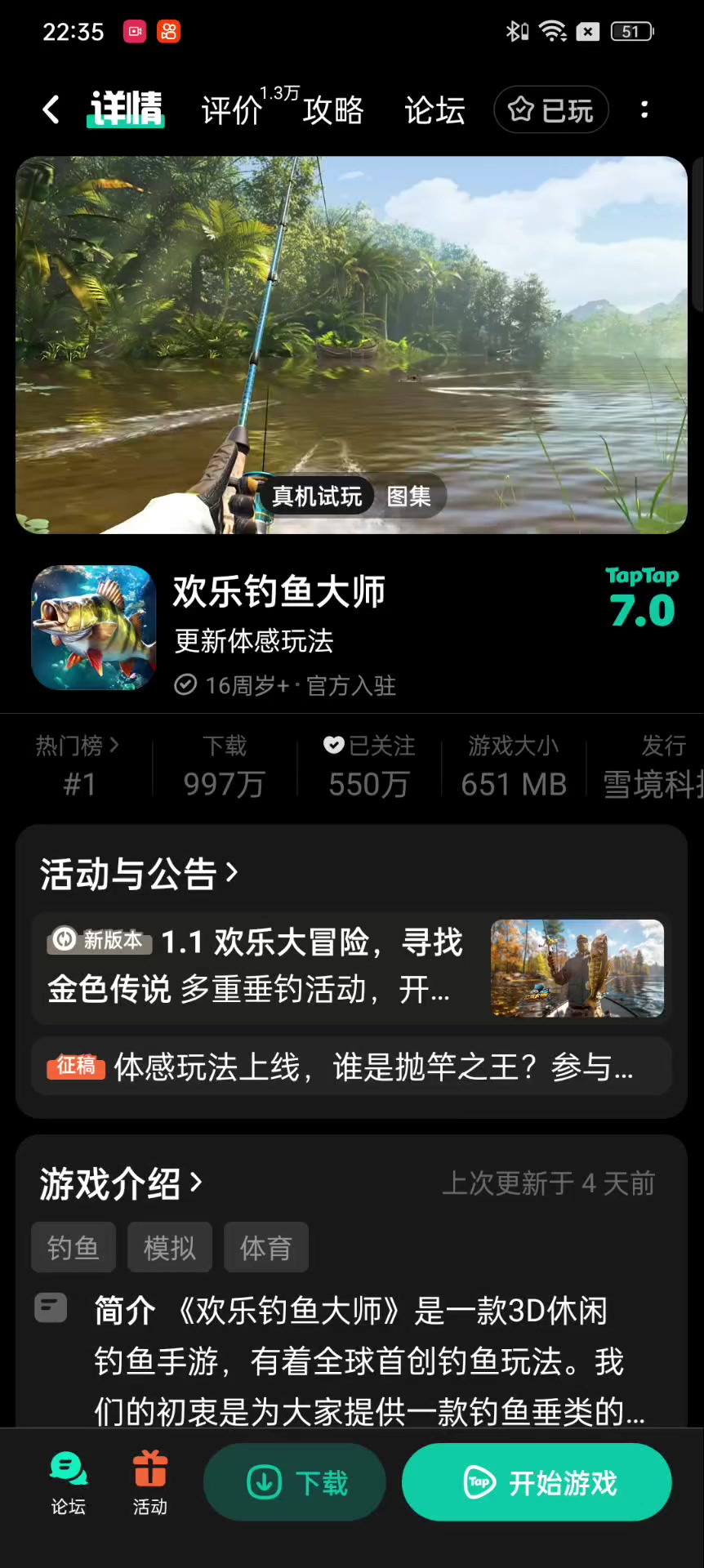Start playing via 开始游戏 button
704x1568 pixels.
click(537, 1481)
